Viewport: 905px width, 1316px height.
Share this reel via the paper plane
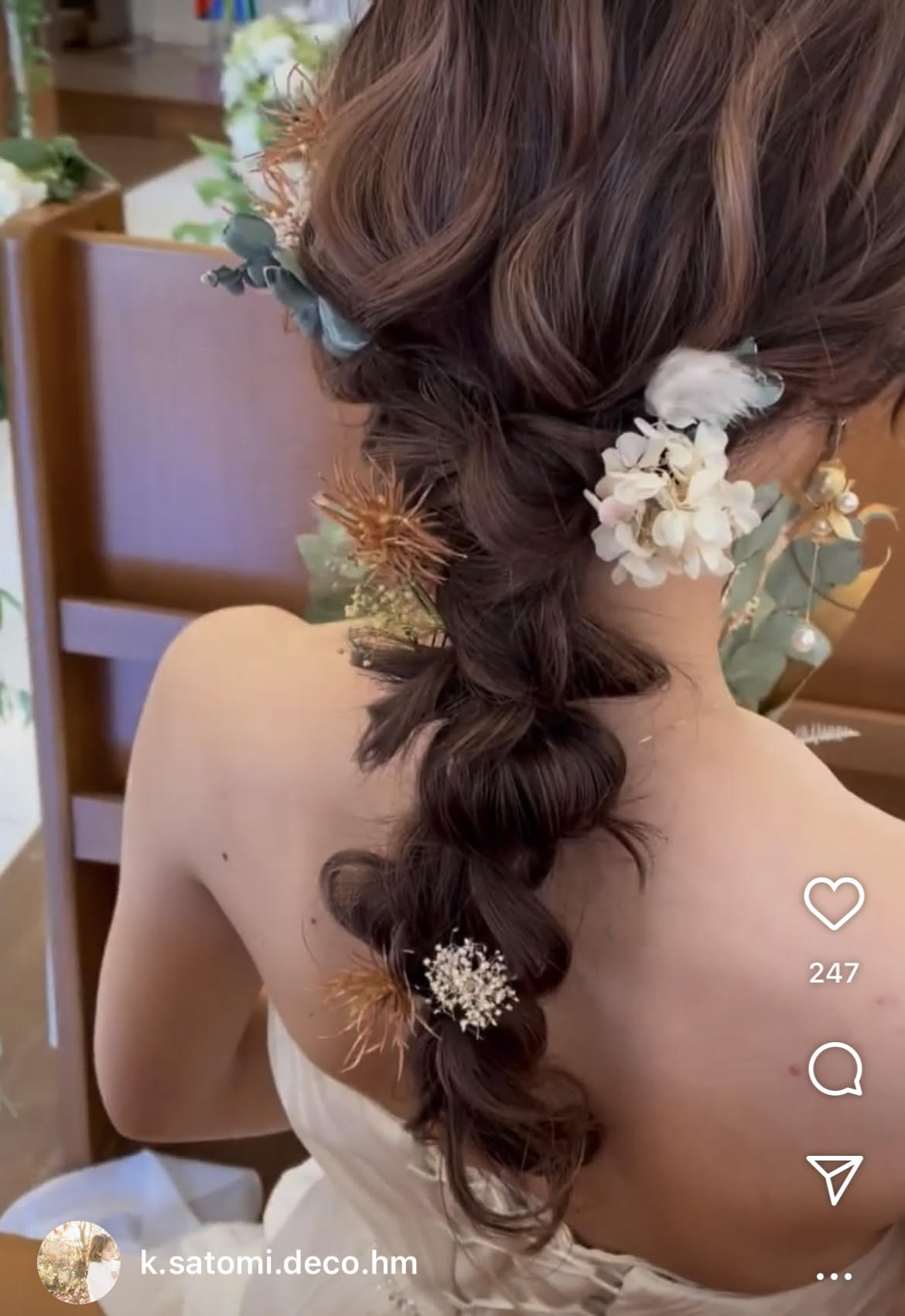pos(835,1179)
